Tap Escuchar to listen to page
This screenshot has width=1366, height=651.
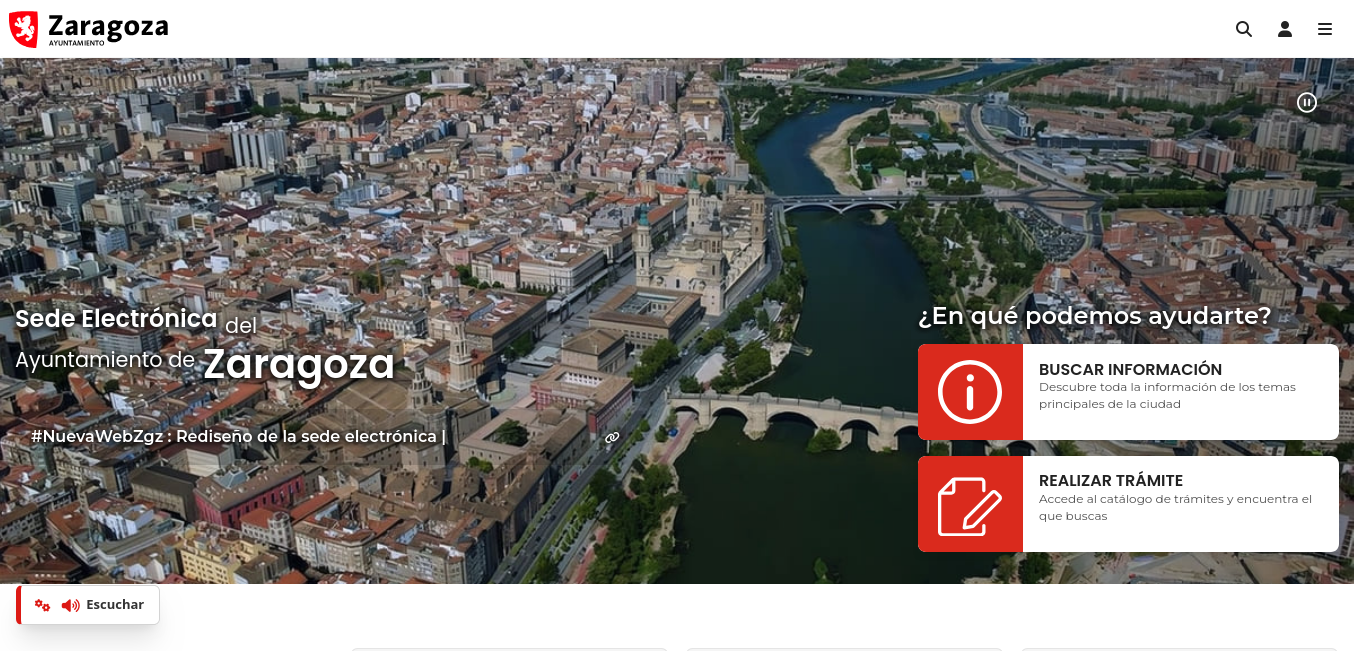pos(103,605)
